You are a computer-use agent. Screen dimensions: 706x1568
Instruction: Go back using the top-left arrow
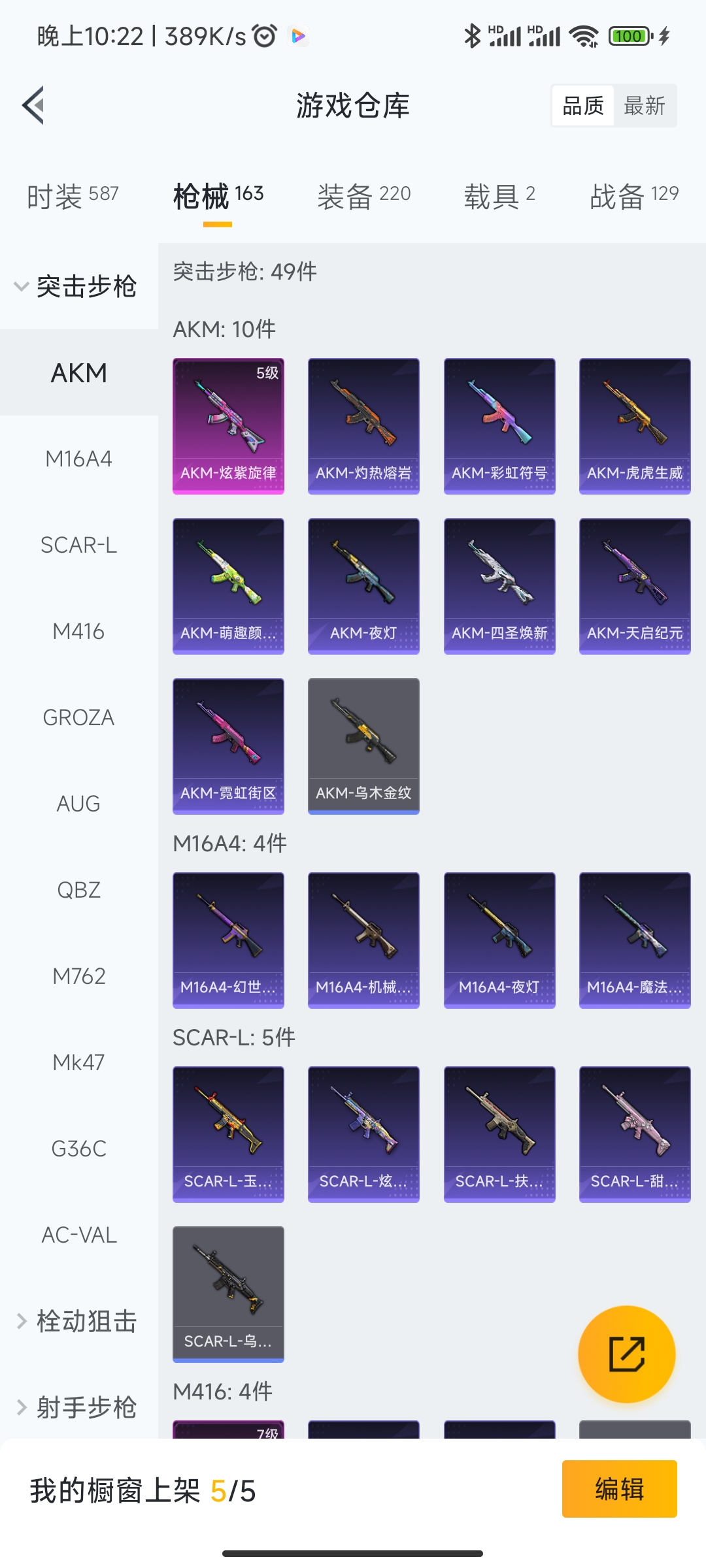tap(34, 105)
